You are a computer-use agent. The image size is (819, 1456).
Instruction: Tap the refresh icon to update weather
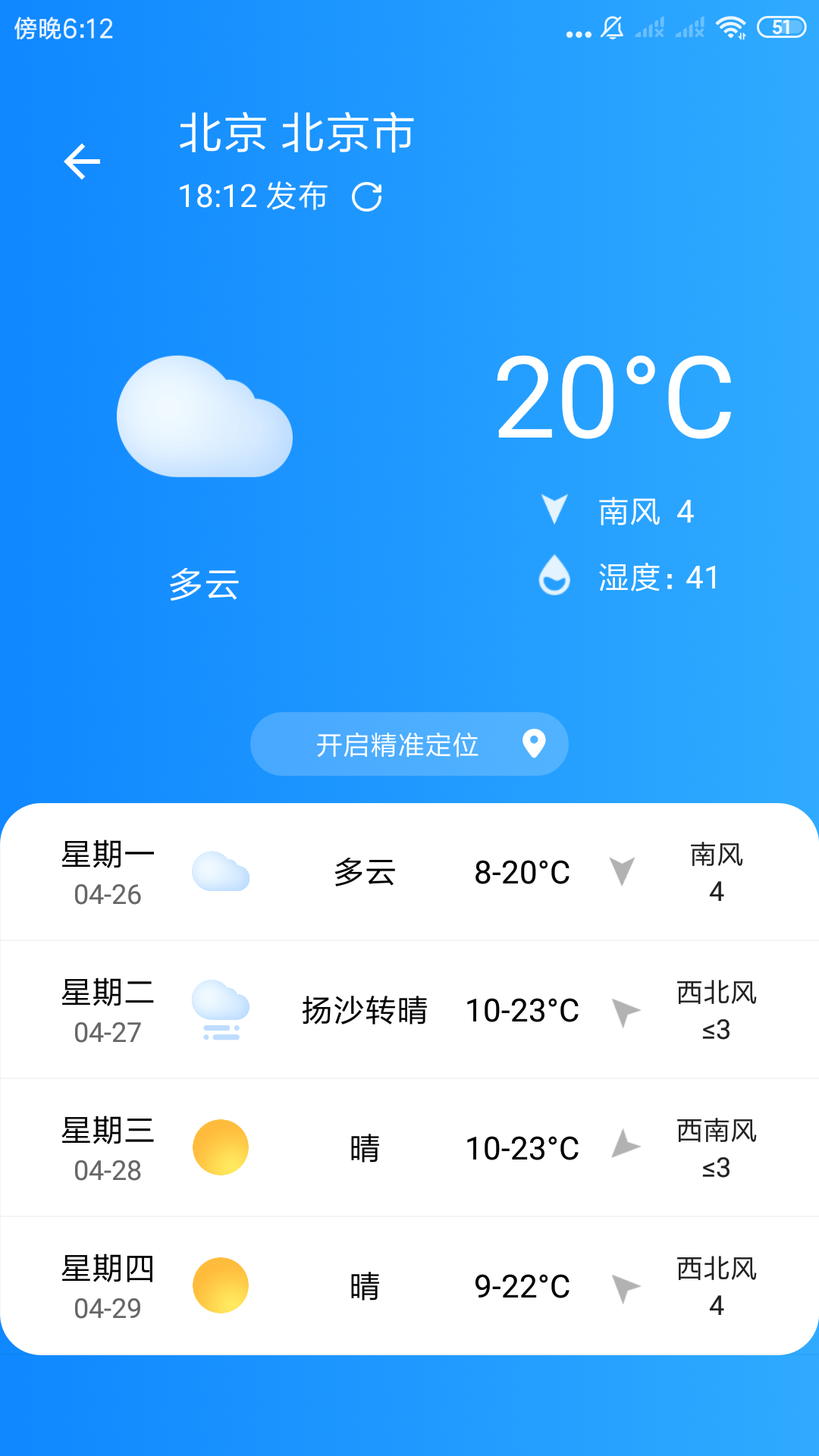coord(368,196)
